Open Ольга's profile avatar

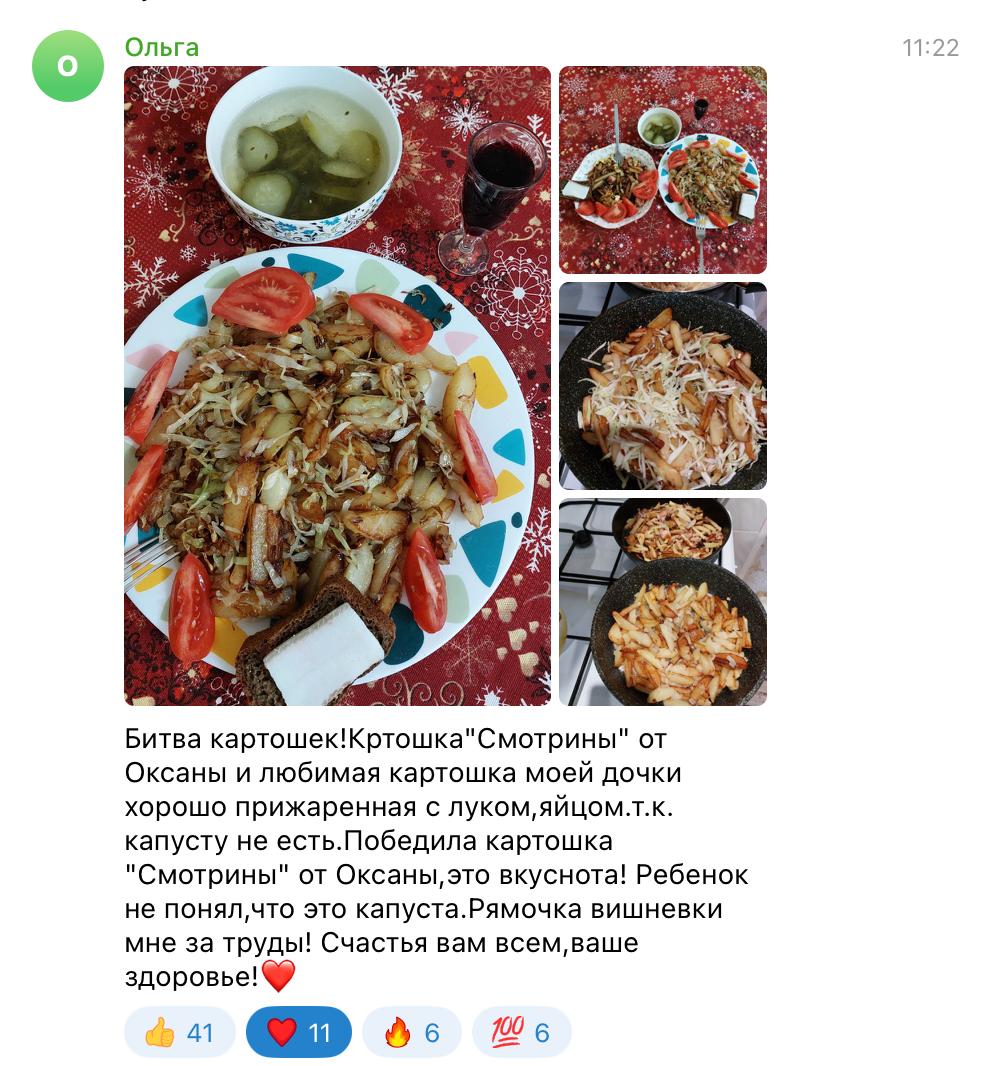(x=67, y=66)
